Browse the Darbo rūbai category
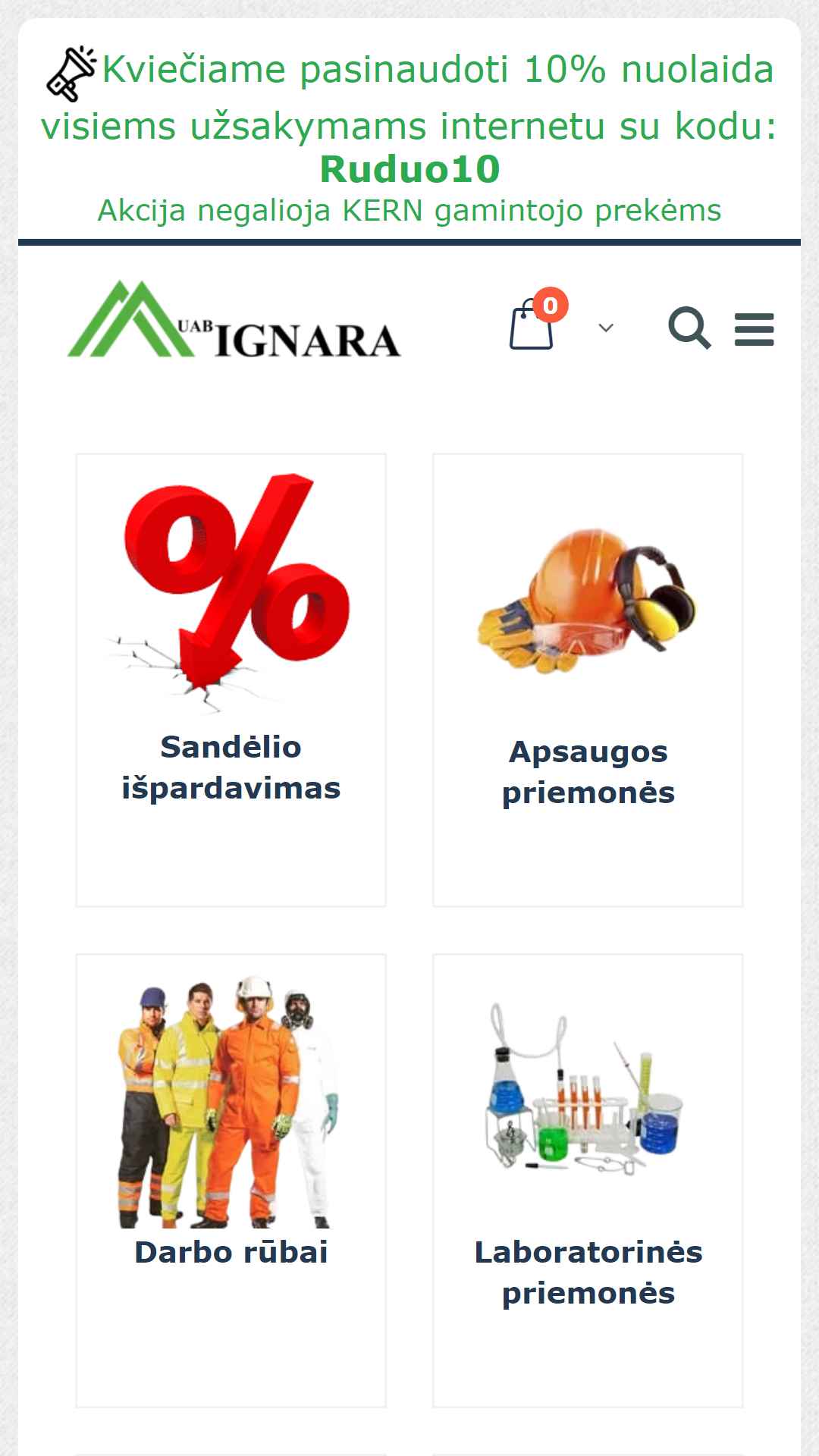This screenshot has width=819, height=1456. [231, 1181]
